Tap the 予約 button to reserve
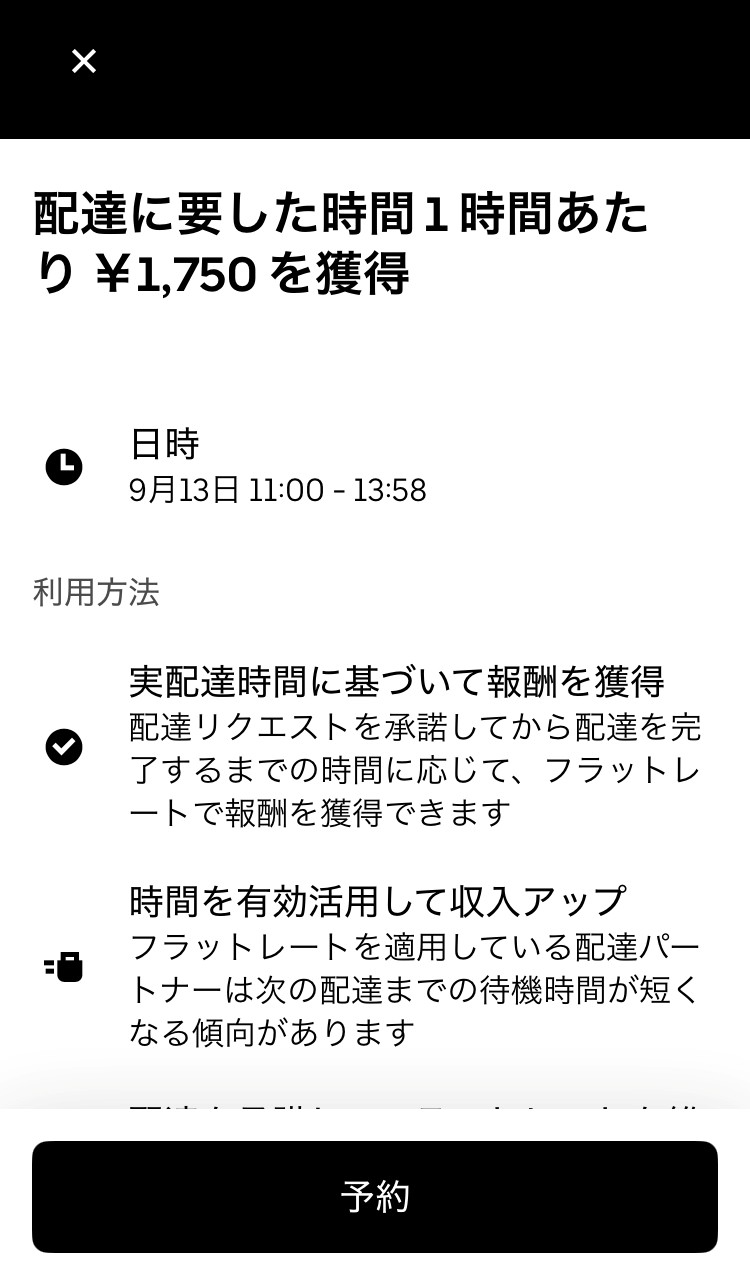The image size is (750, 1285). pyautogui.click(x=375, y=1196)
